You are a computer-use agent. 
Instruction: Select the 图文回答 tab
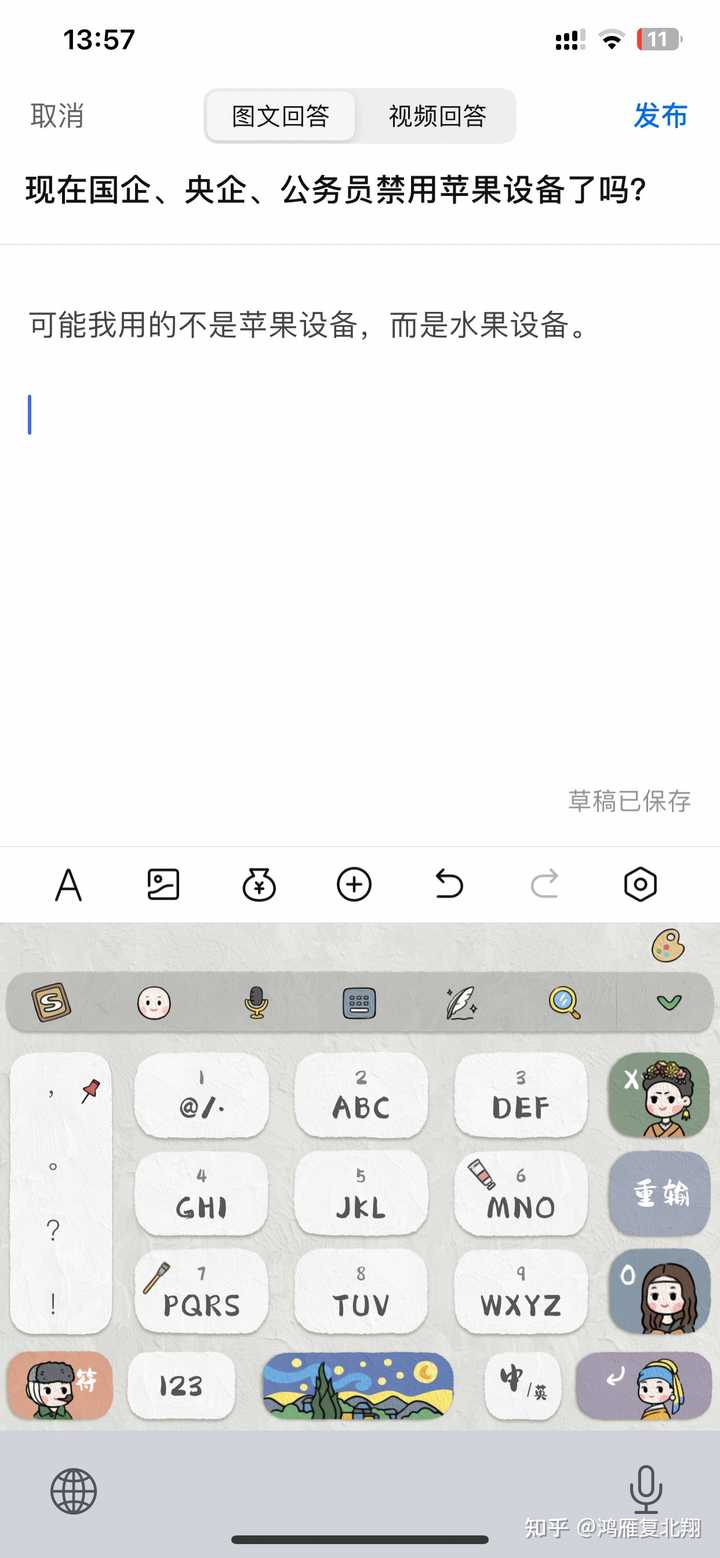coord(281,116)
